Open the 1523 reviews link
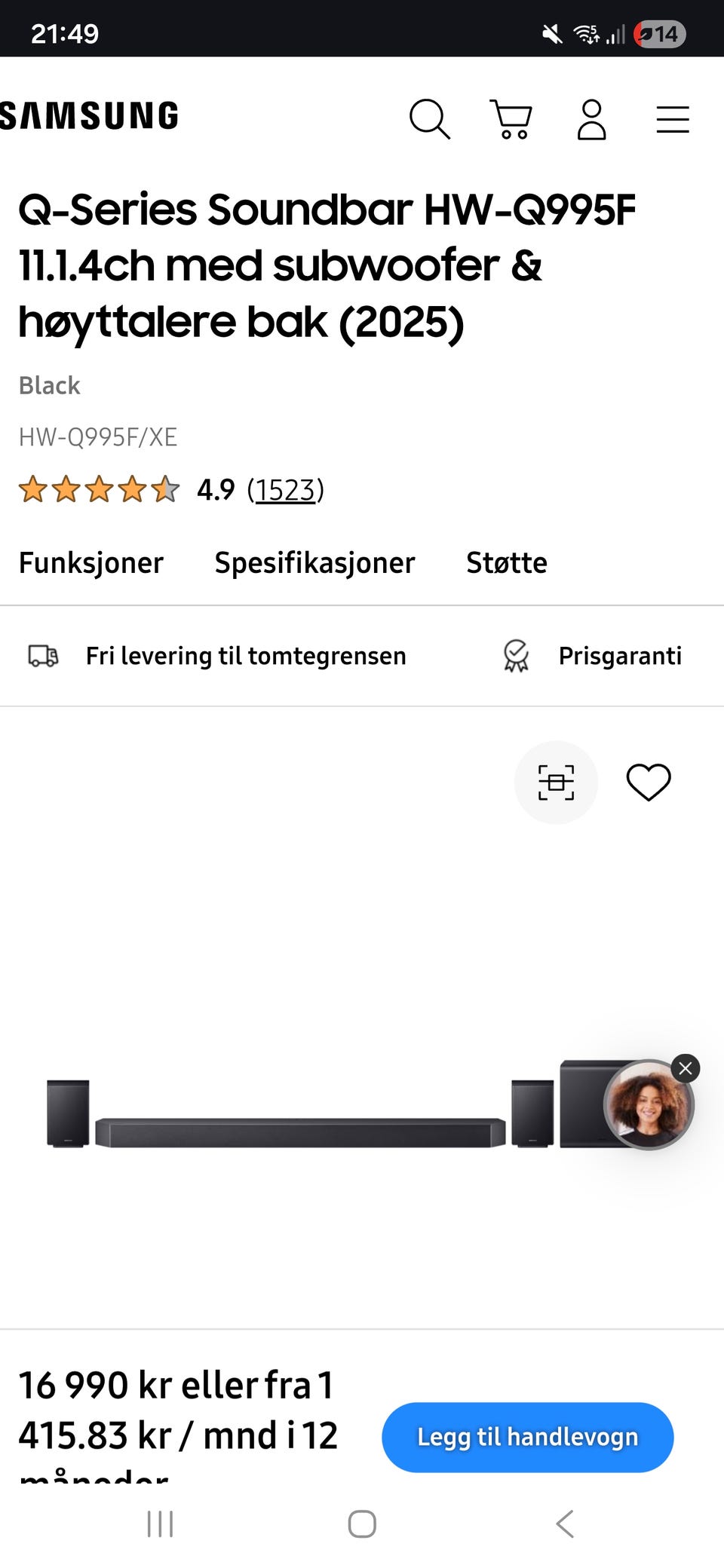 pyautogui.click(x=285, y=490)
